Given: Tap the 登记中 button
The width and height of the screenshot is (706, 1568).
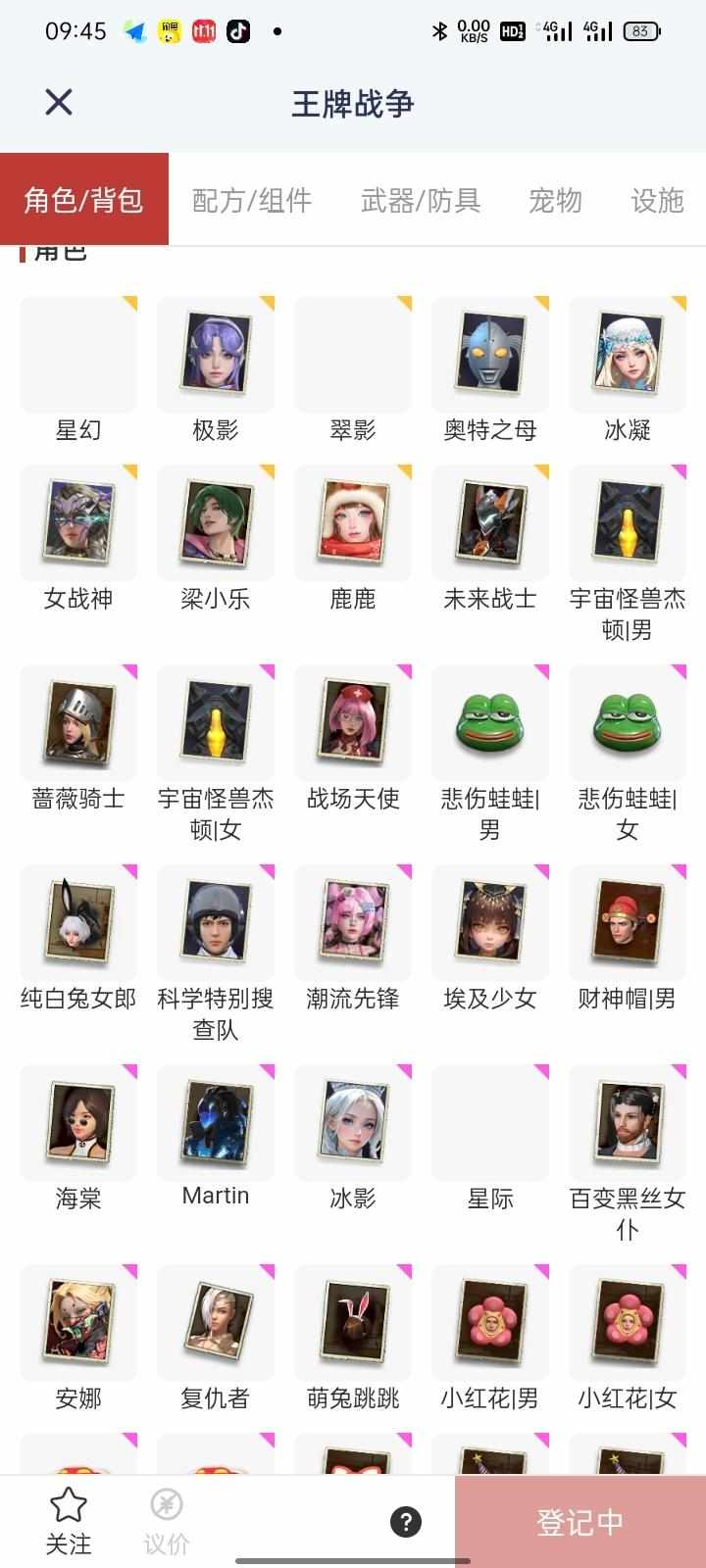Looking at the screenshot, I should 580,1522.
